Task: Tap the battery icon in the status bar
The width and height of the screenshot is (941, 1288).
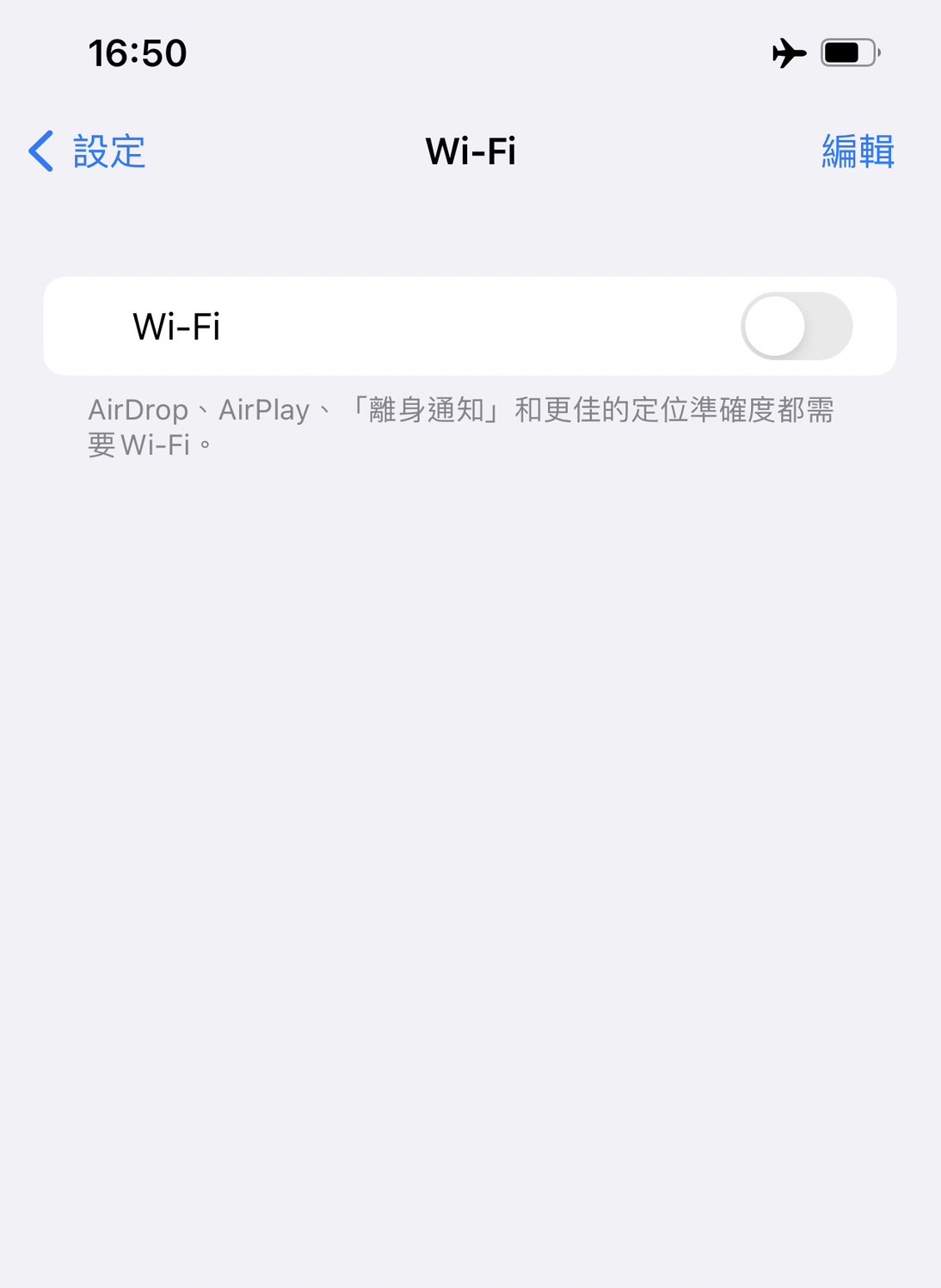Action: coord(847,53)
